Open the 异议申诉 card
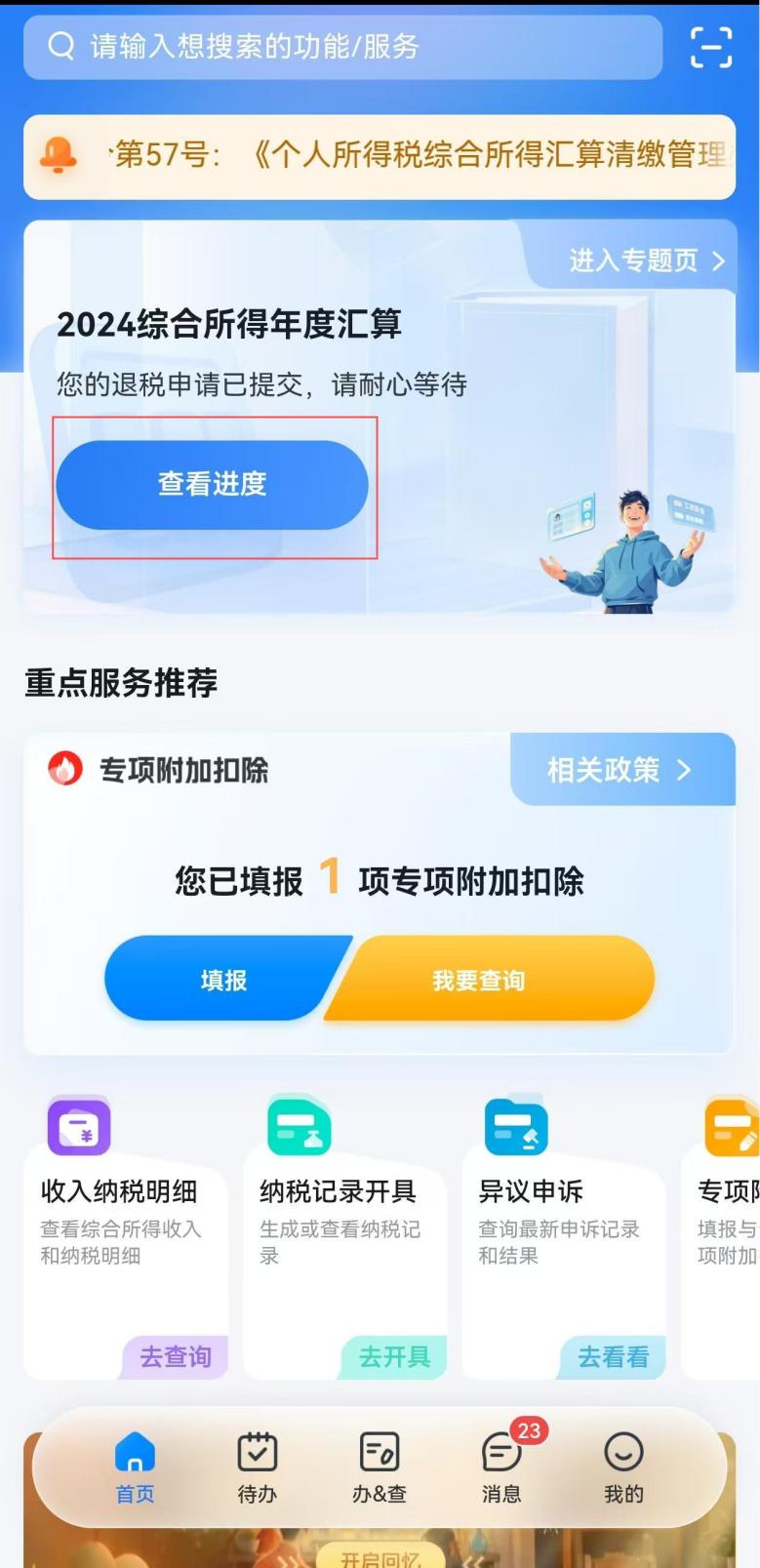 pos(564,1237)
